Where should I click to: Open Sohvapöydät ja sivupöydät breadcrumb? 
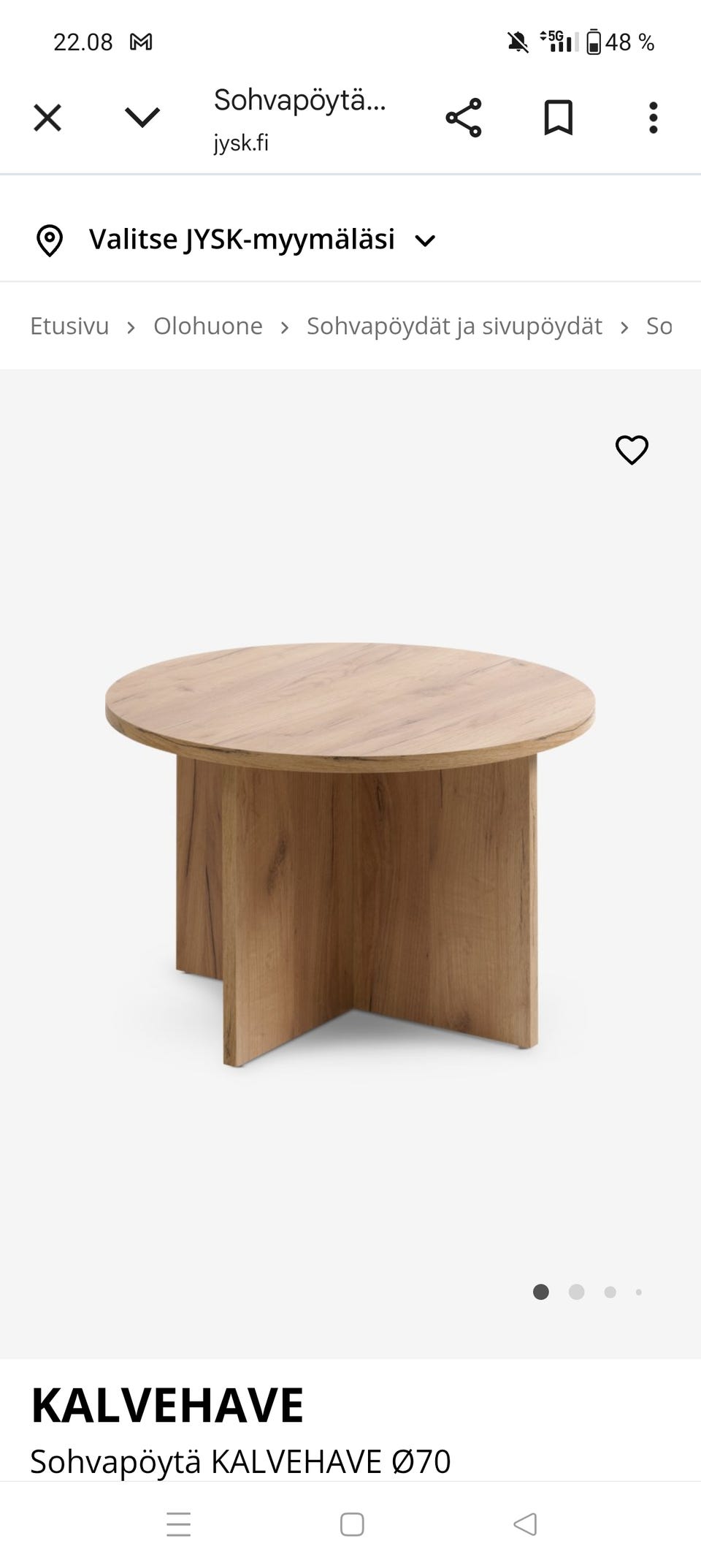(454, 326)
